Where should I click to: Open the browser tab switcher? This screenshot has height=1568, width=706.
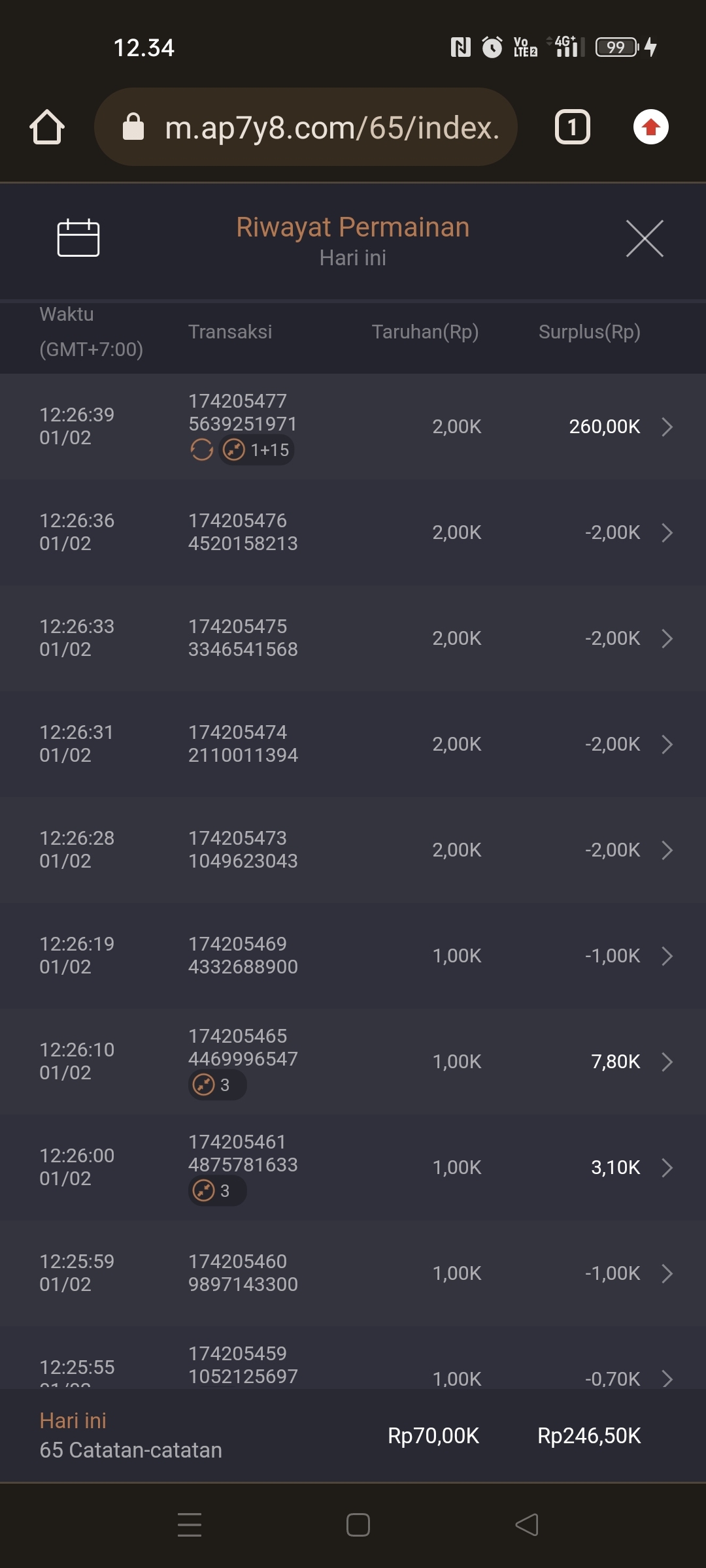[572, 127]
